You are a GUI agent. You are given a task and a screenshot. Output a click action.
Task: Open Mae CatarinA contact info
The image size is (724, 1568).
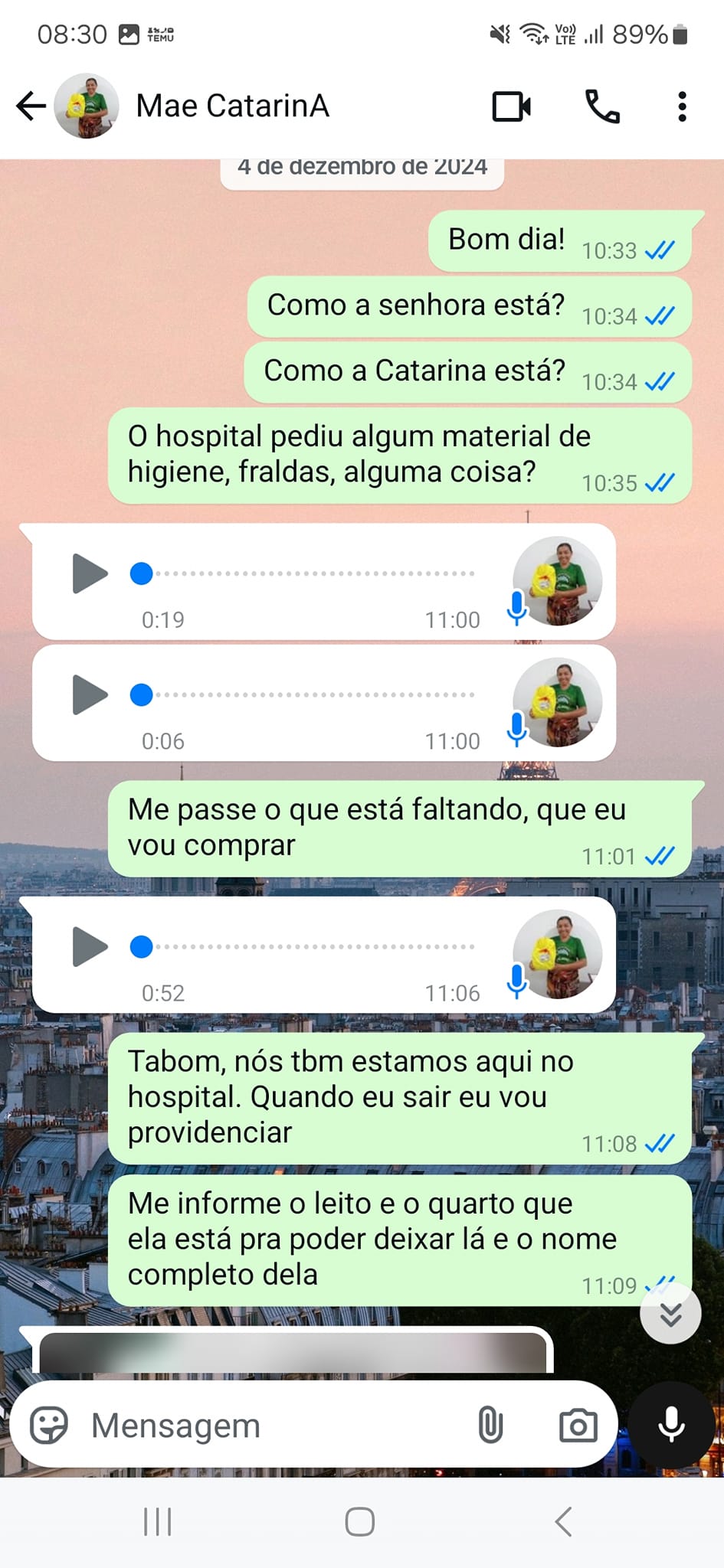(x=232, y=106)
